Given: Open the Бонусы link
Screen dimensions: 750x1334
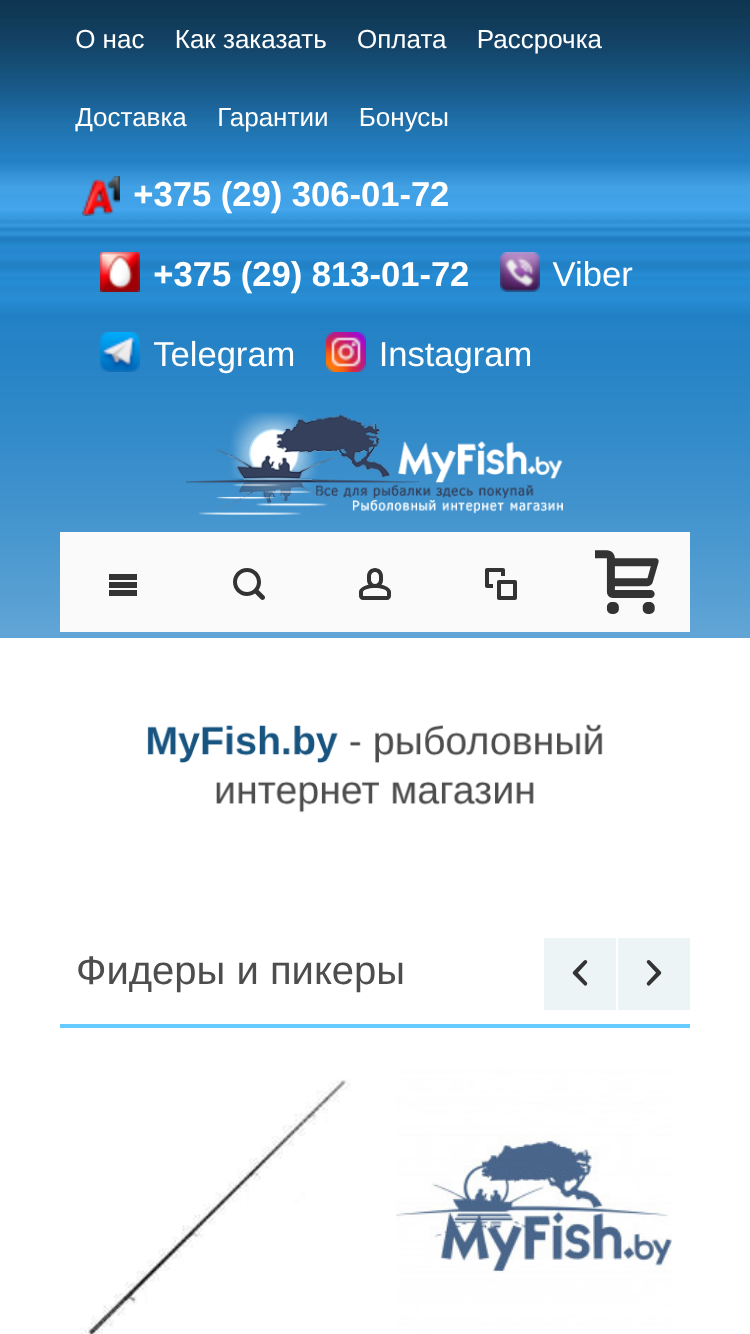Looking at the screenshot, I should (404, 118).
